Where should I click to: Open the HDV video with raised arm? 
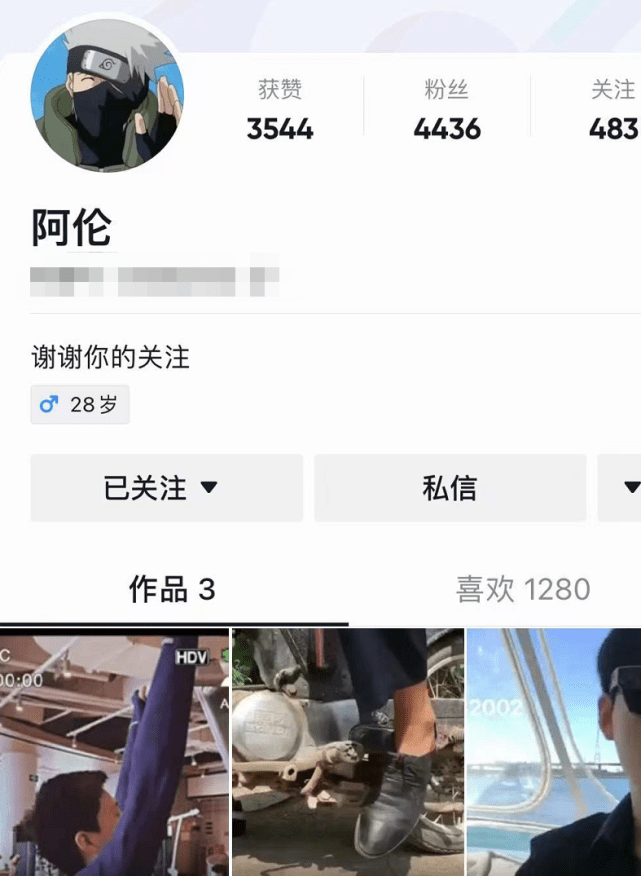point(114,752)
